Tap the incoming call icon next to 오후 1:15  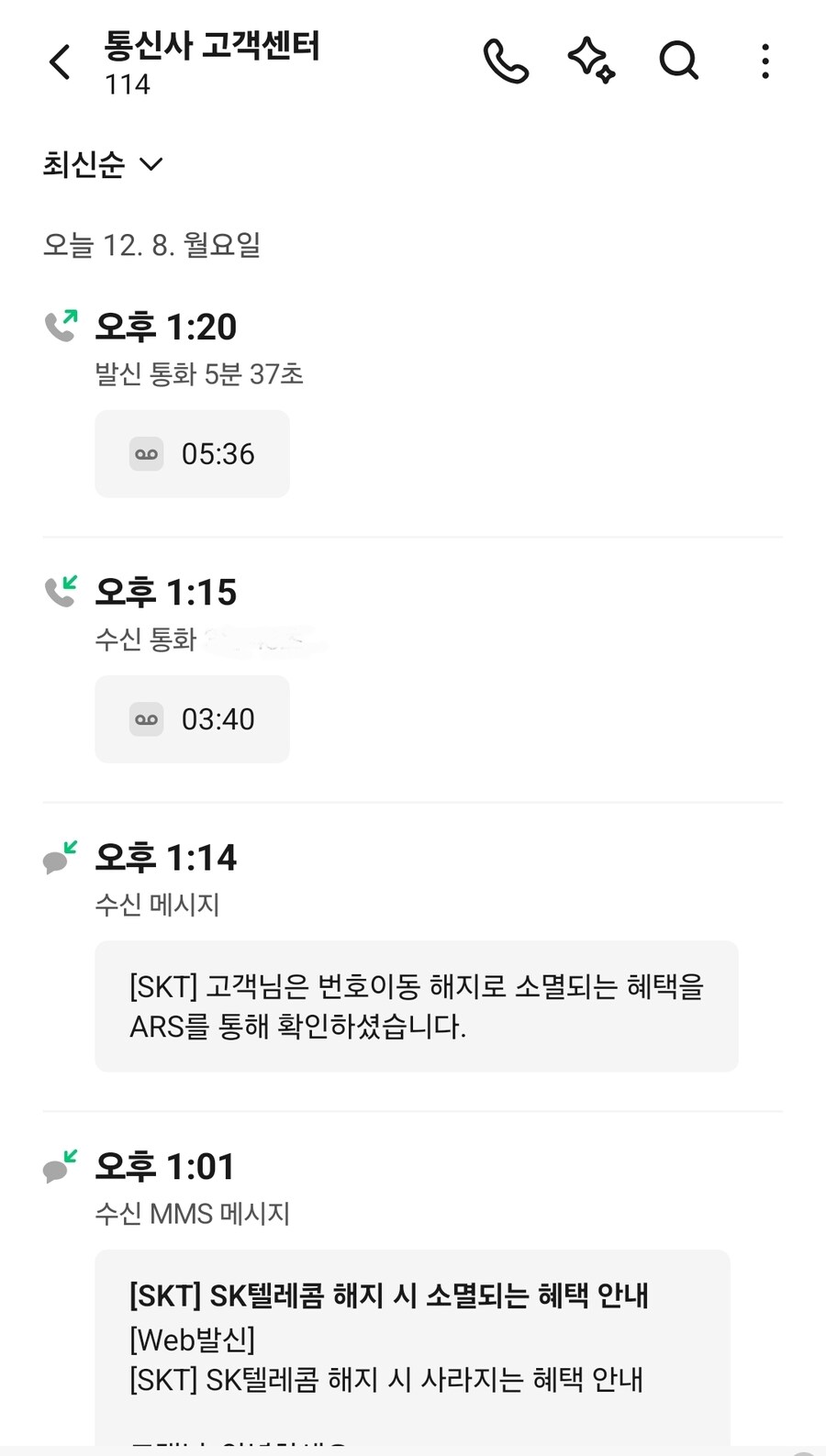tap(61, 592)
